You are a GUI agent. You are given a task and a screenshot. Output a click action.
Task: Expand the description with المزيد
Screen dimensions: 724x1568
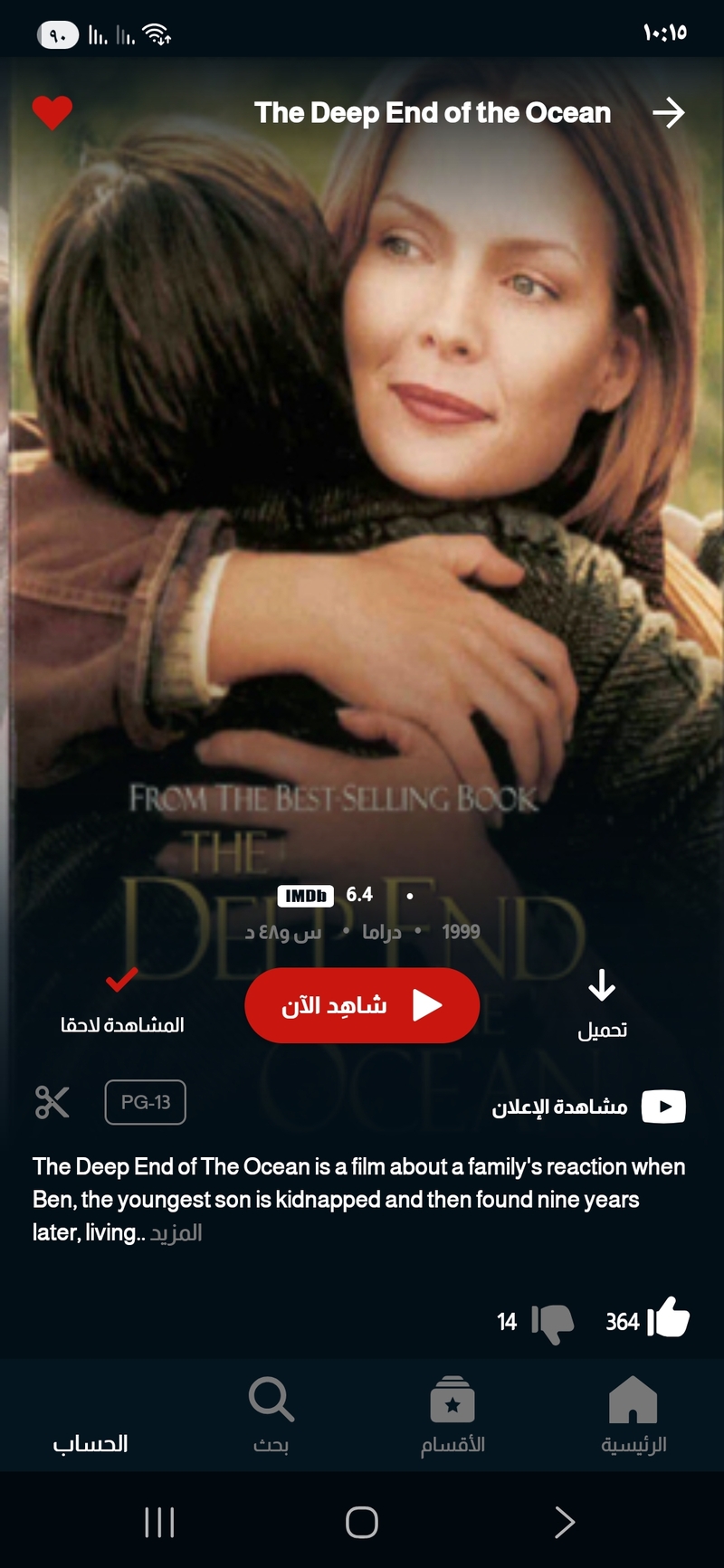pyautogui.click(x=176, y=1232)
